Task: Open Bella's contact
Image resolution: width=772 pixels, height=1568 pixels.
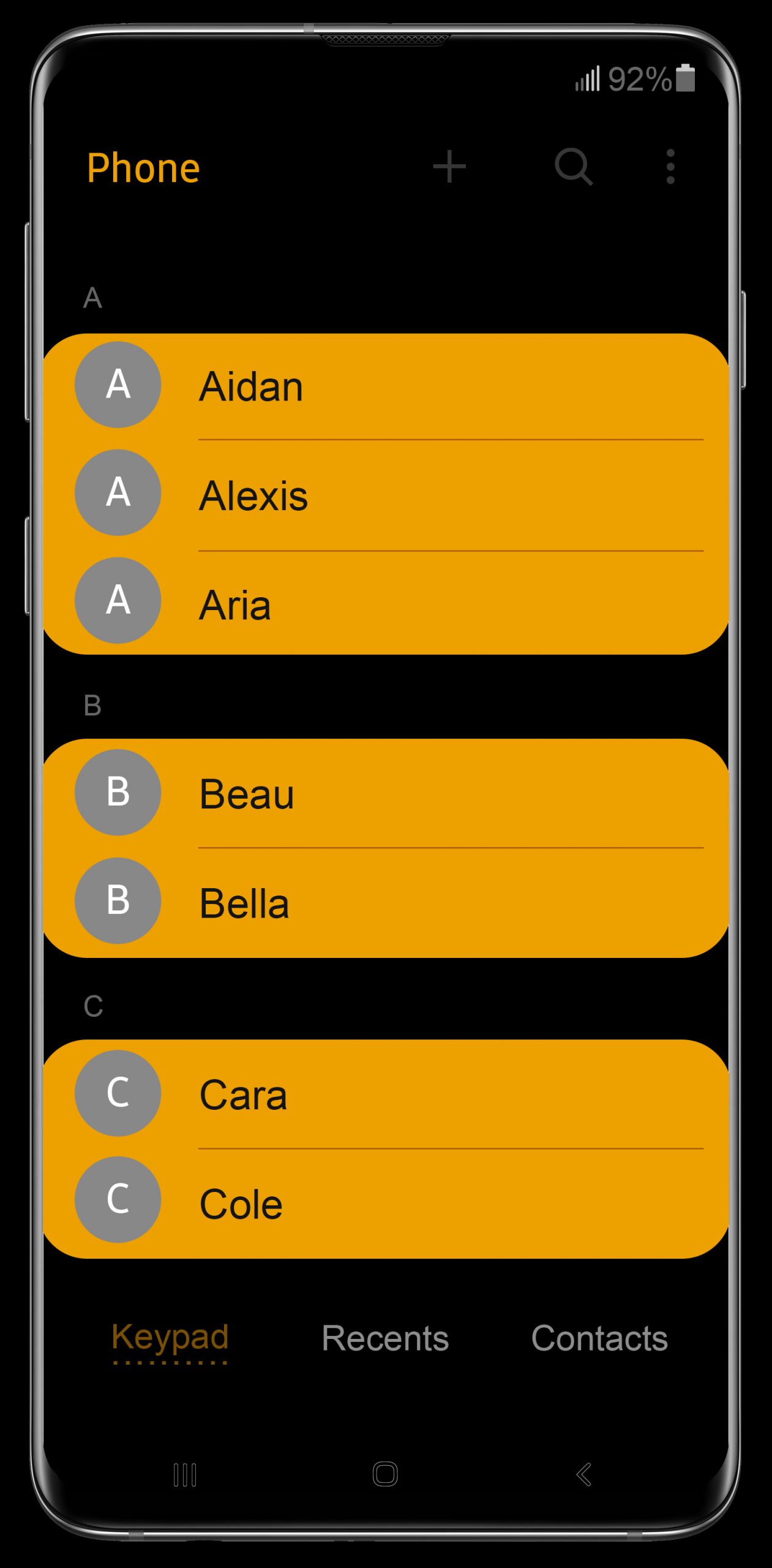Action: (x=386, y=903)
